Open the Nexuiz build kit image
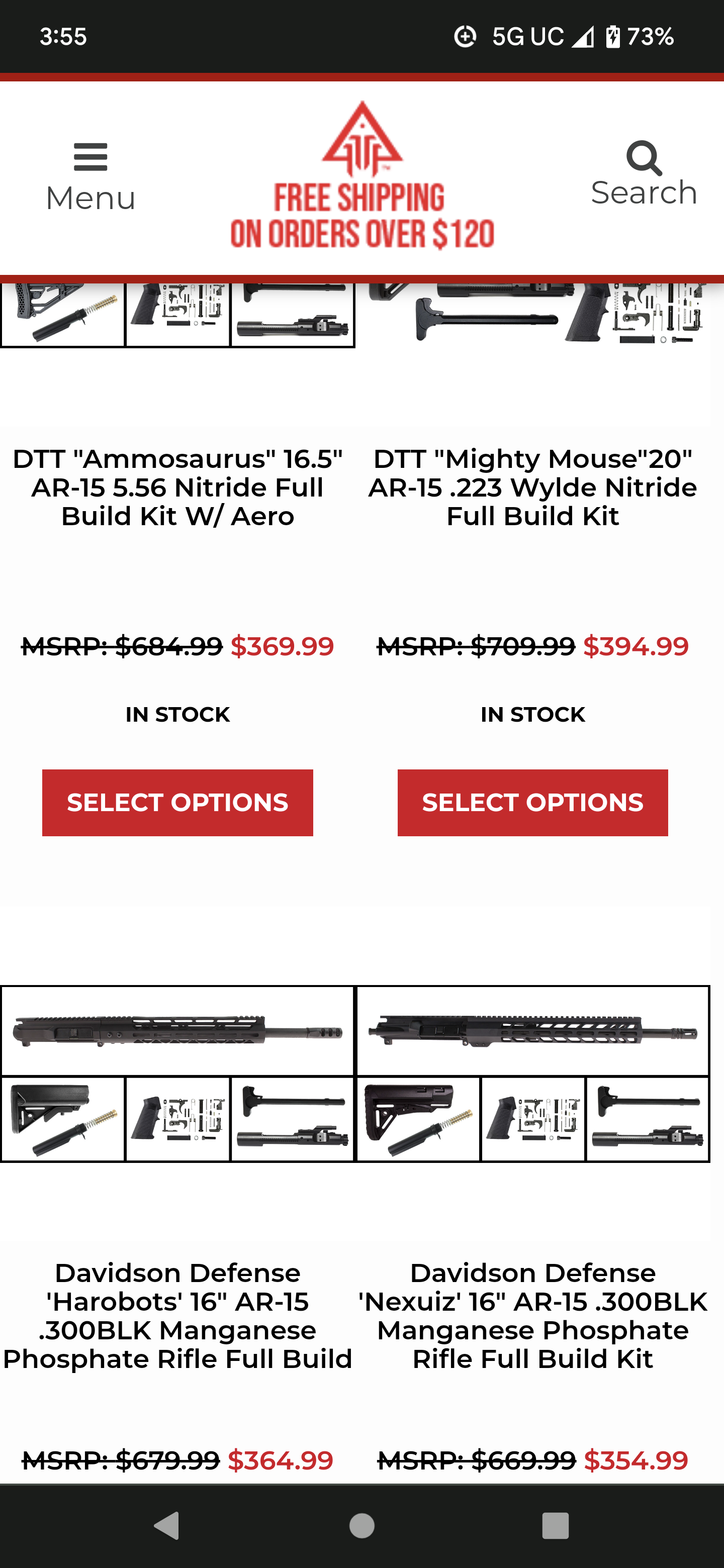This screenshot has width=724, height=1568. click(533, 1074)
